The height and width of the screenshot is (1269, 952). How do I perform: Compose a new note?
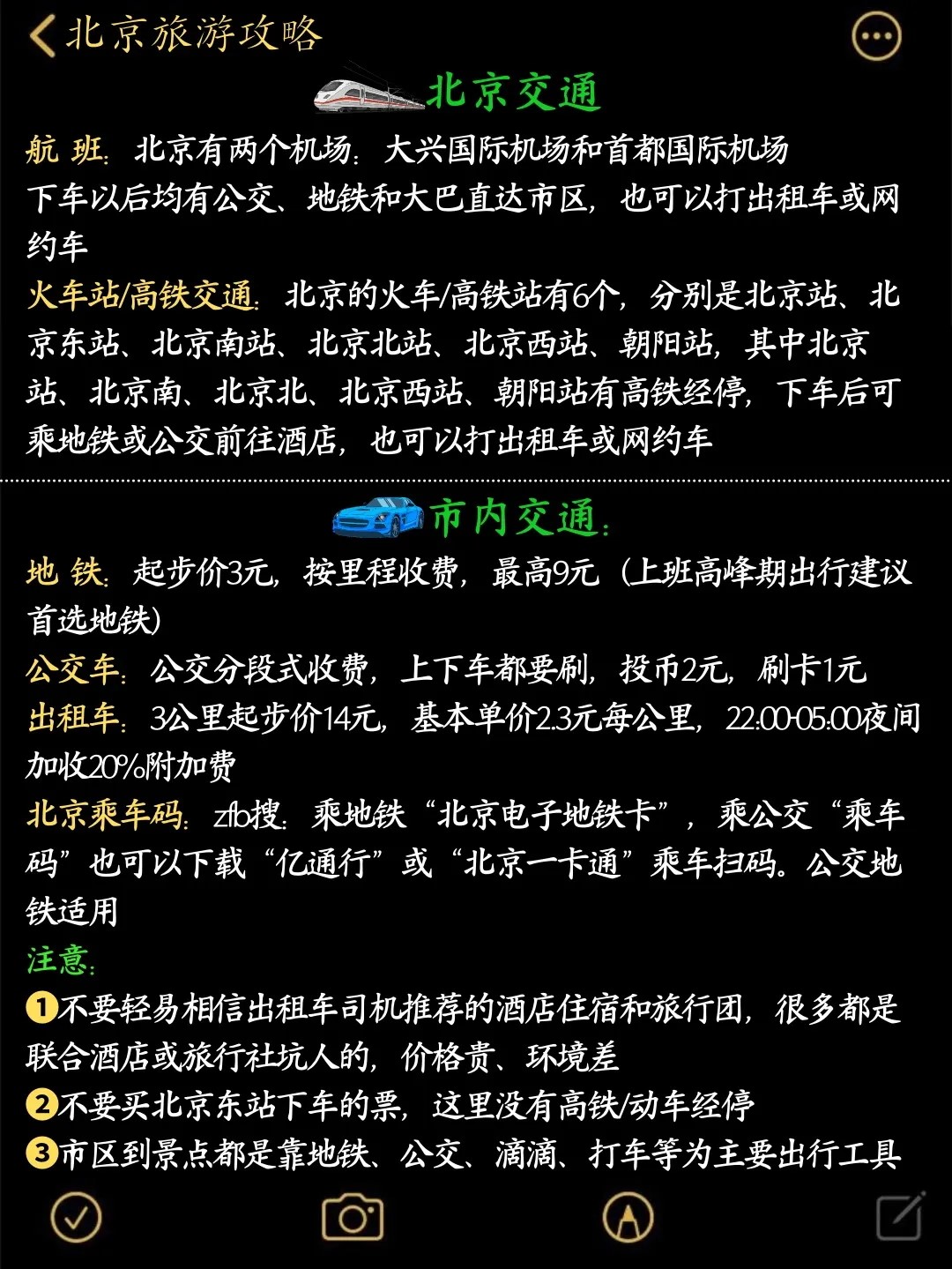[900, 1218]
